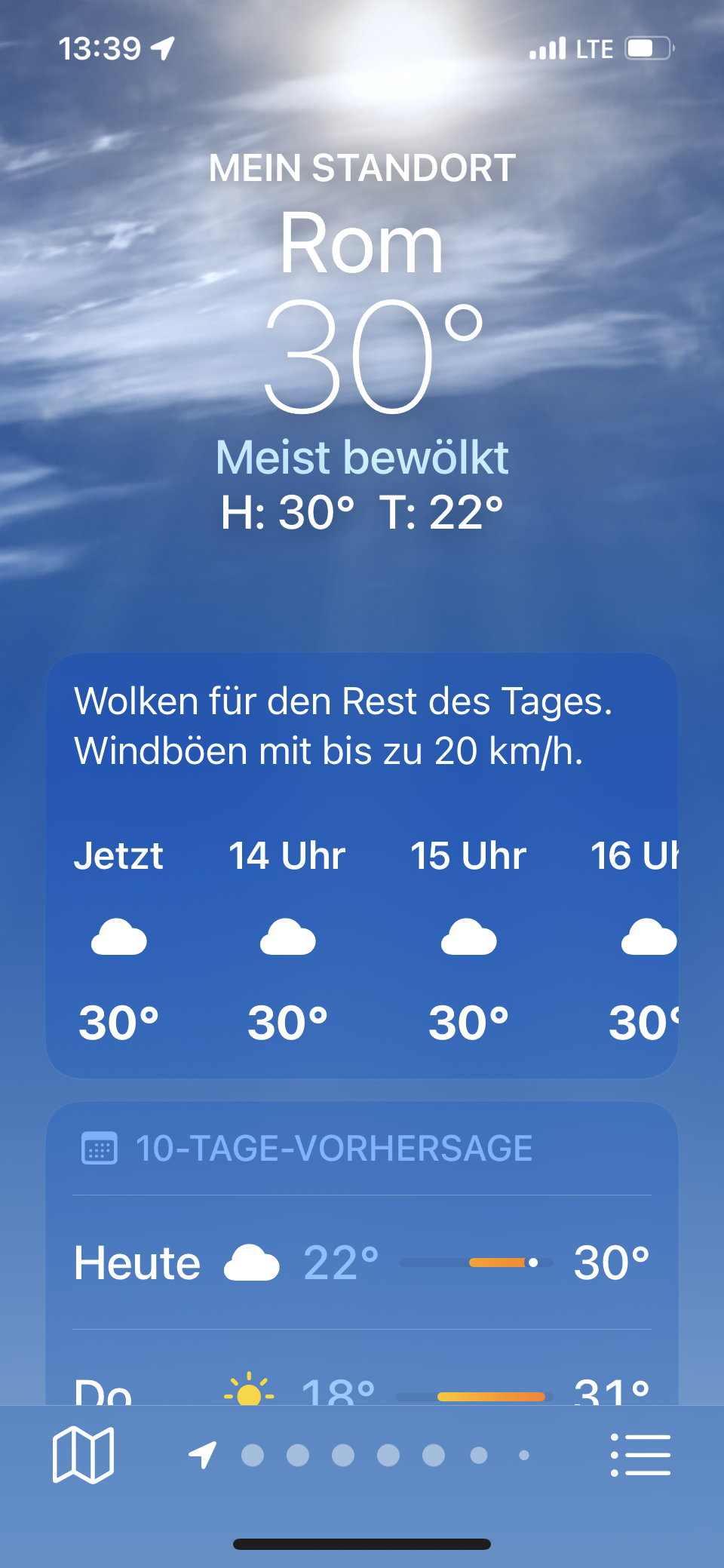Open the saved locations list

click(640, 1454)
